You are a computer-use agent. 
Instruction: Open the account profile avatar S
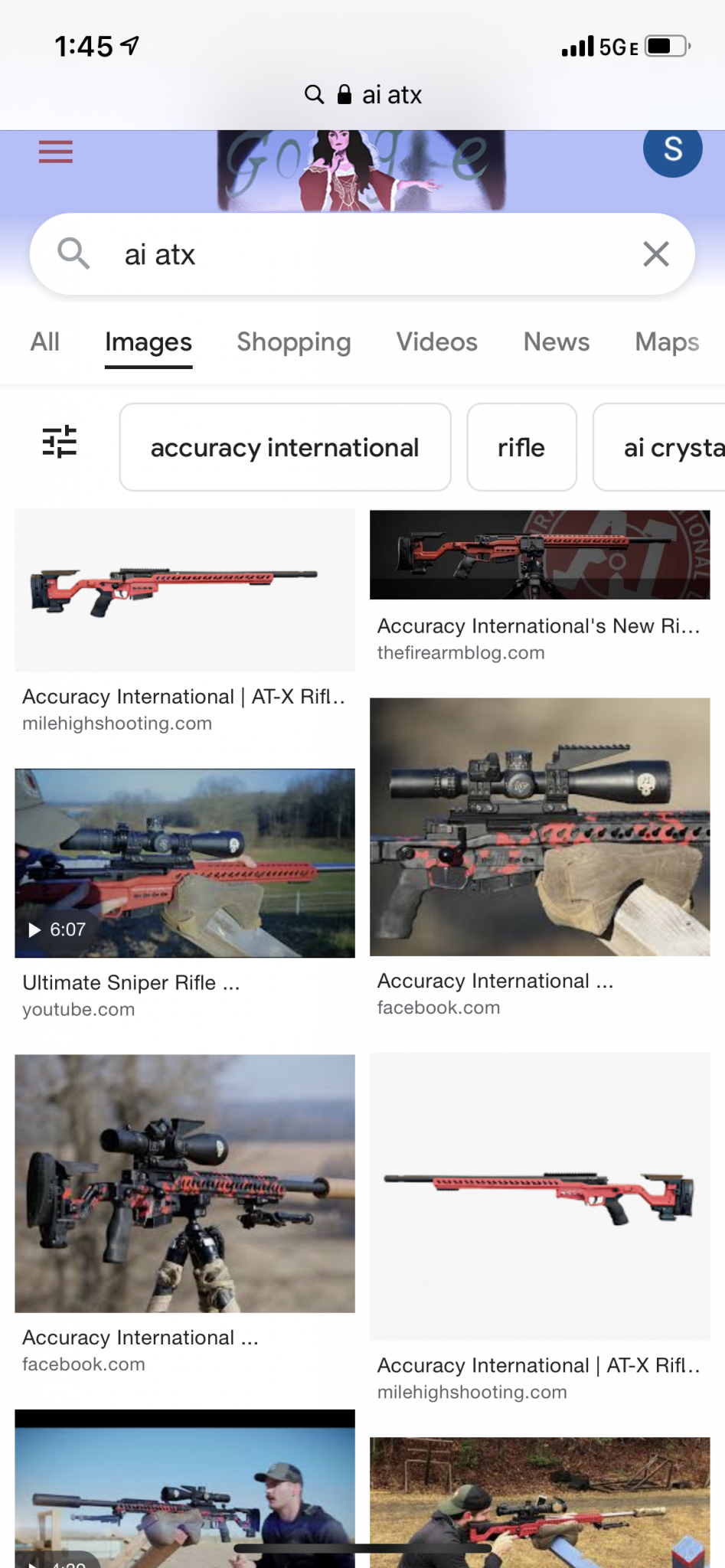point(672,149)
